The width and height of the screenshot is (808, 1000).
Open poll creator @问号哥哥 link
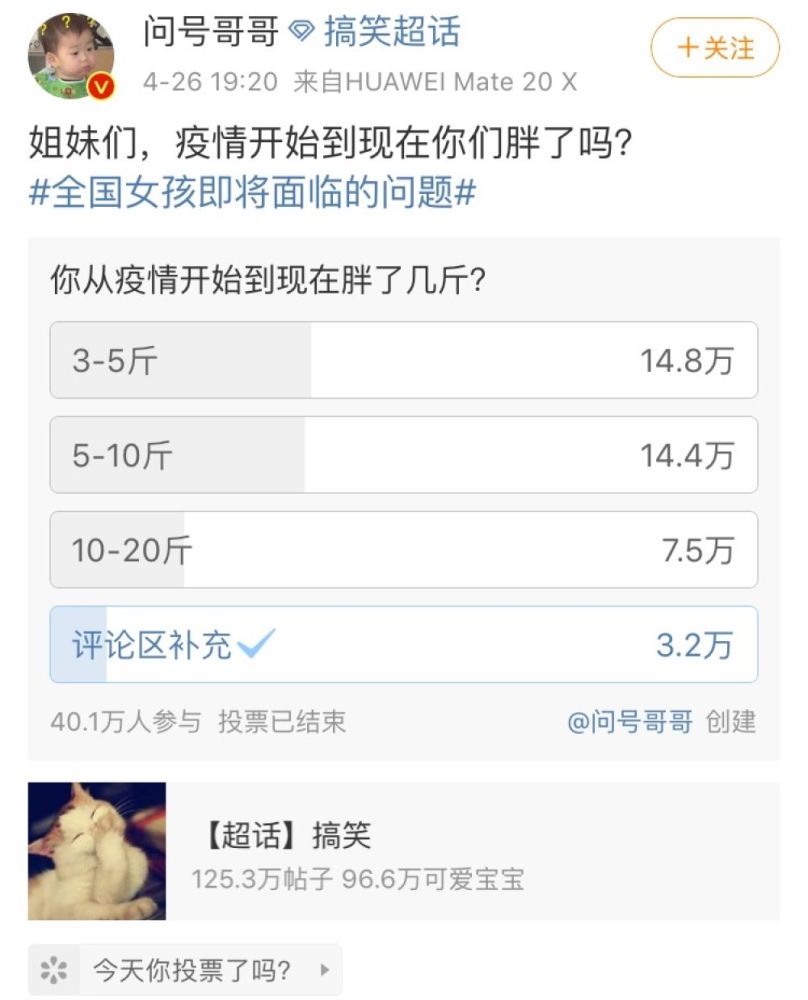[629, 721]
